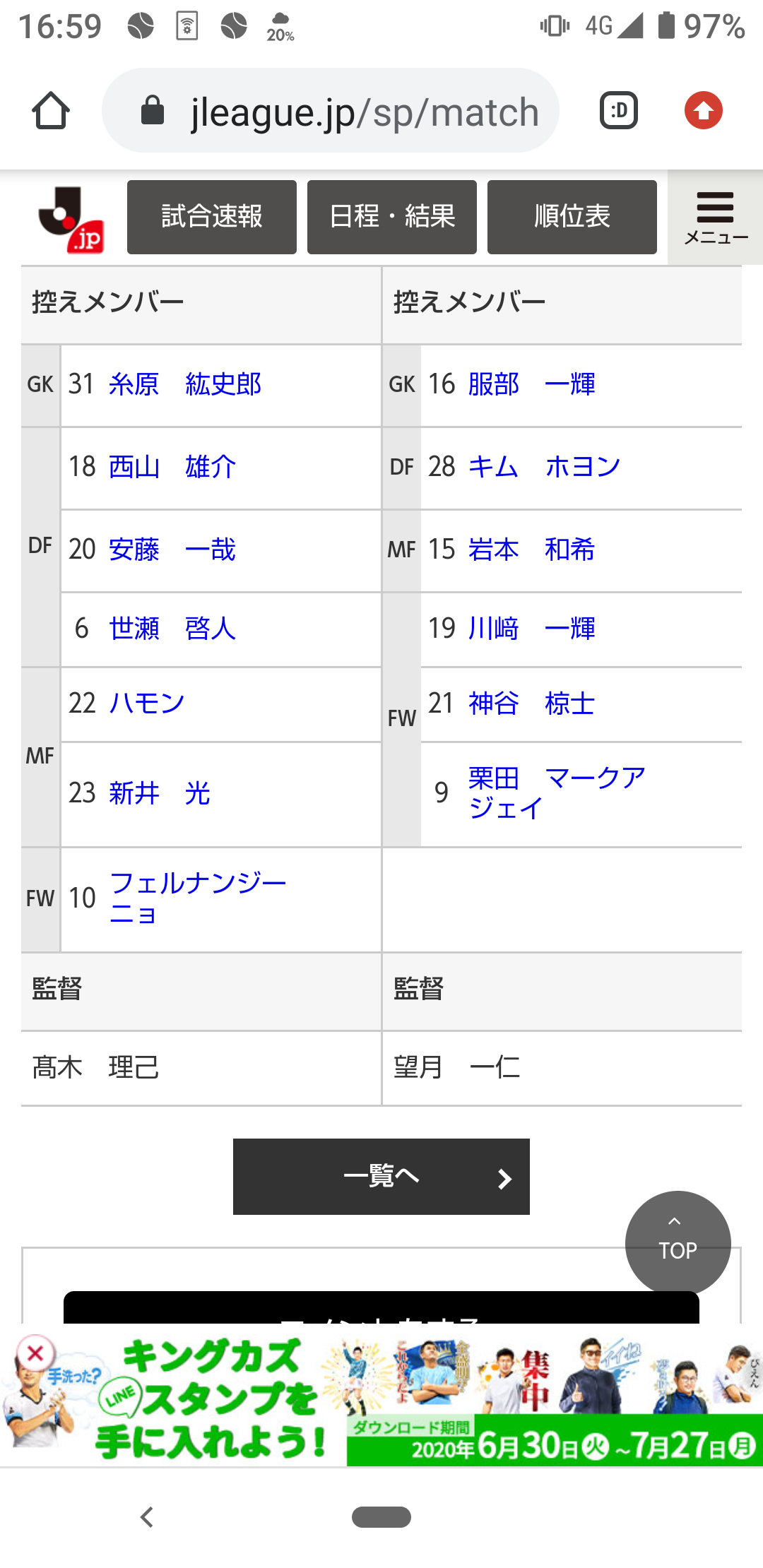
Task: Open the 試合速報 tab
Action: point(212,217)
